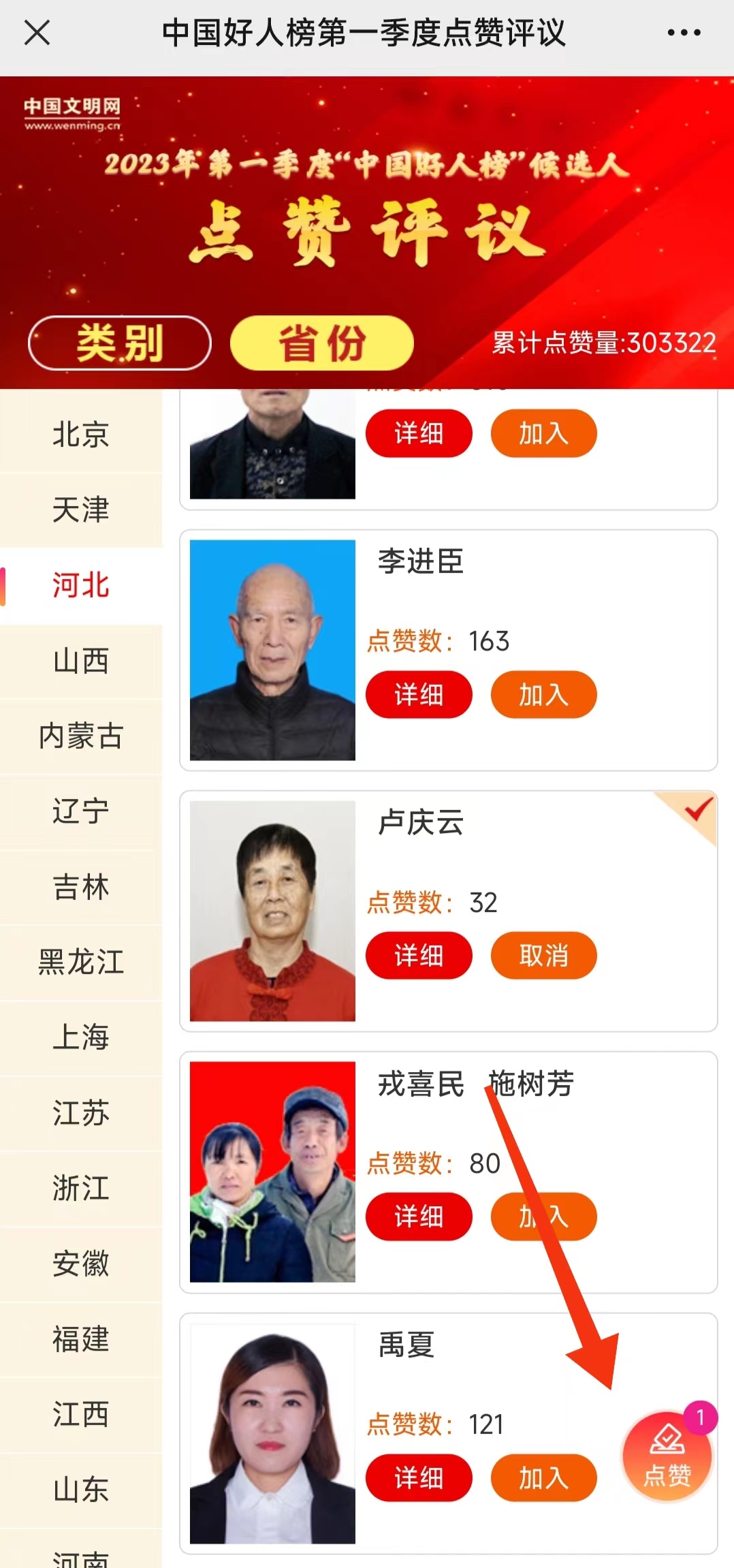Select 北京 in the province list
The width and height of the screenshot is (734, 1568).
pyautogui.click(x=80, y=434)
